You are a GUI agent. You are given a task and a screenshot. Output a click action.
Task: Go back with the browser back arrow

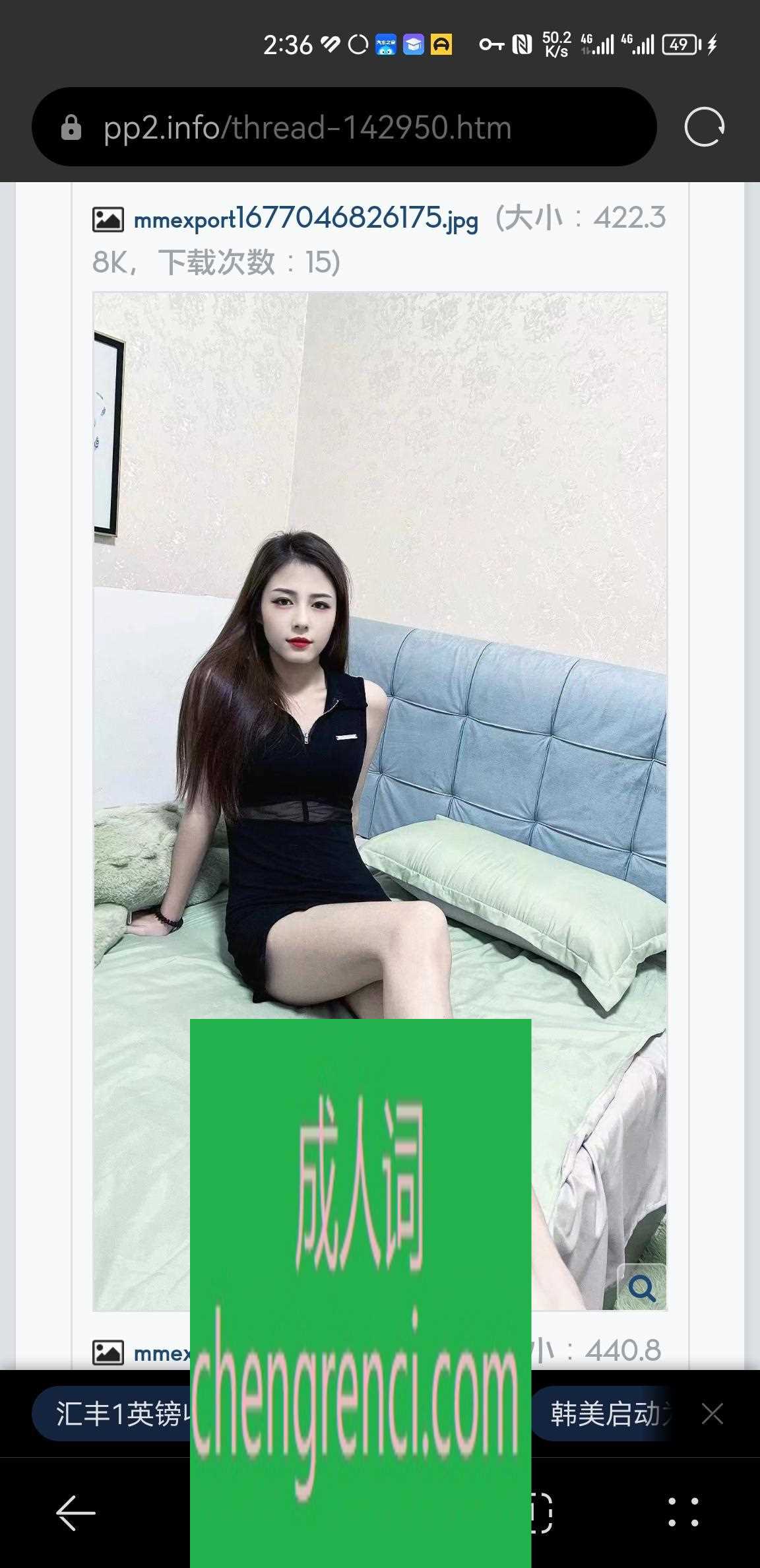[76, 1513]
